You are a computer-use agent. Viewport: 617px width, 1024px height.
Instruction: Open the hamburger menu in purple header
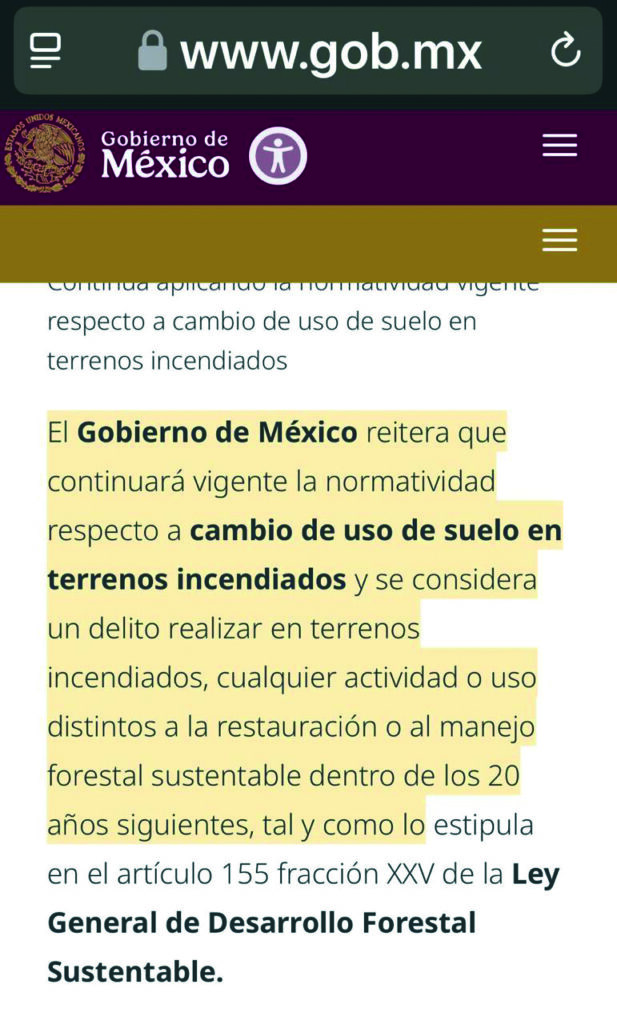point(559,146)
